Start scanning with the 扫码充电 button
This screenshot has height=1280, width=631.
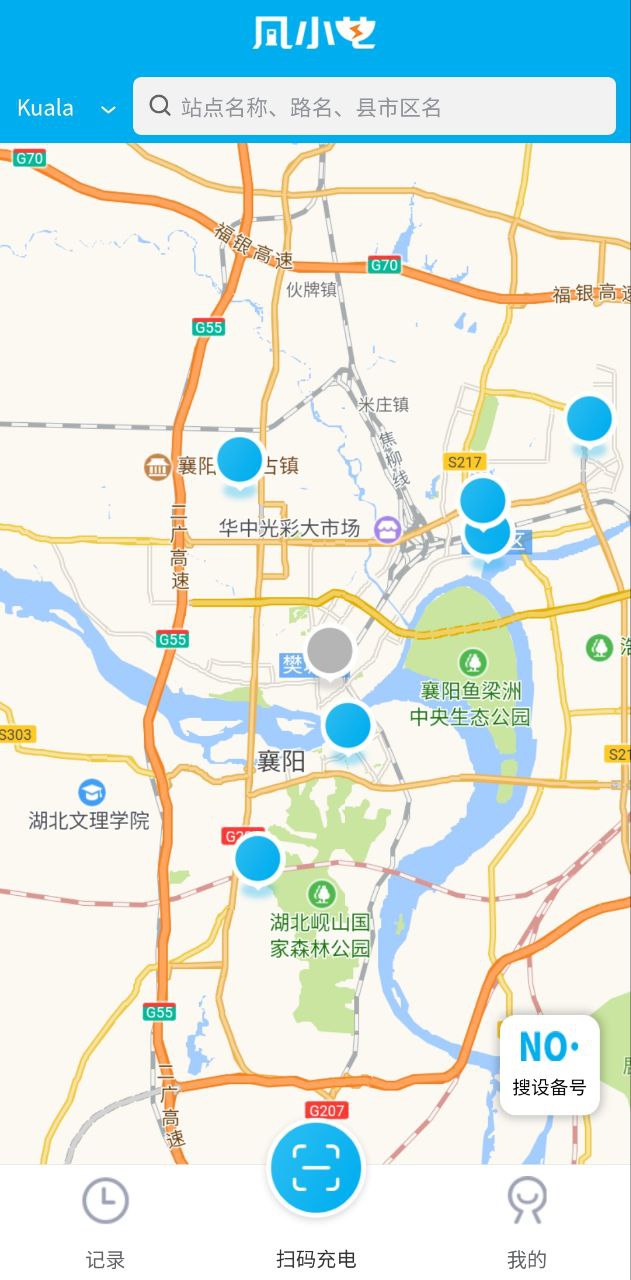tap(316, 1168)
